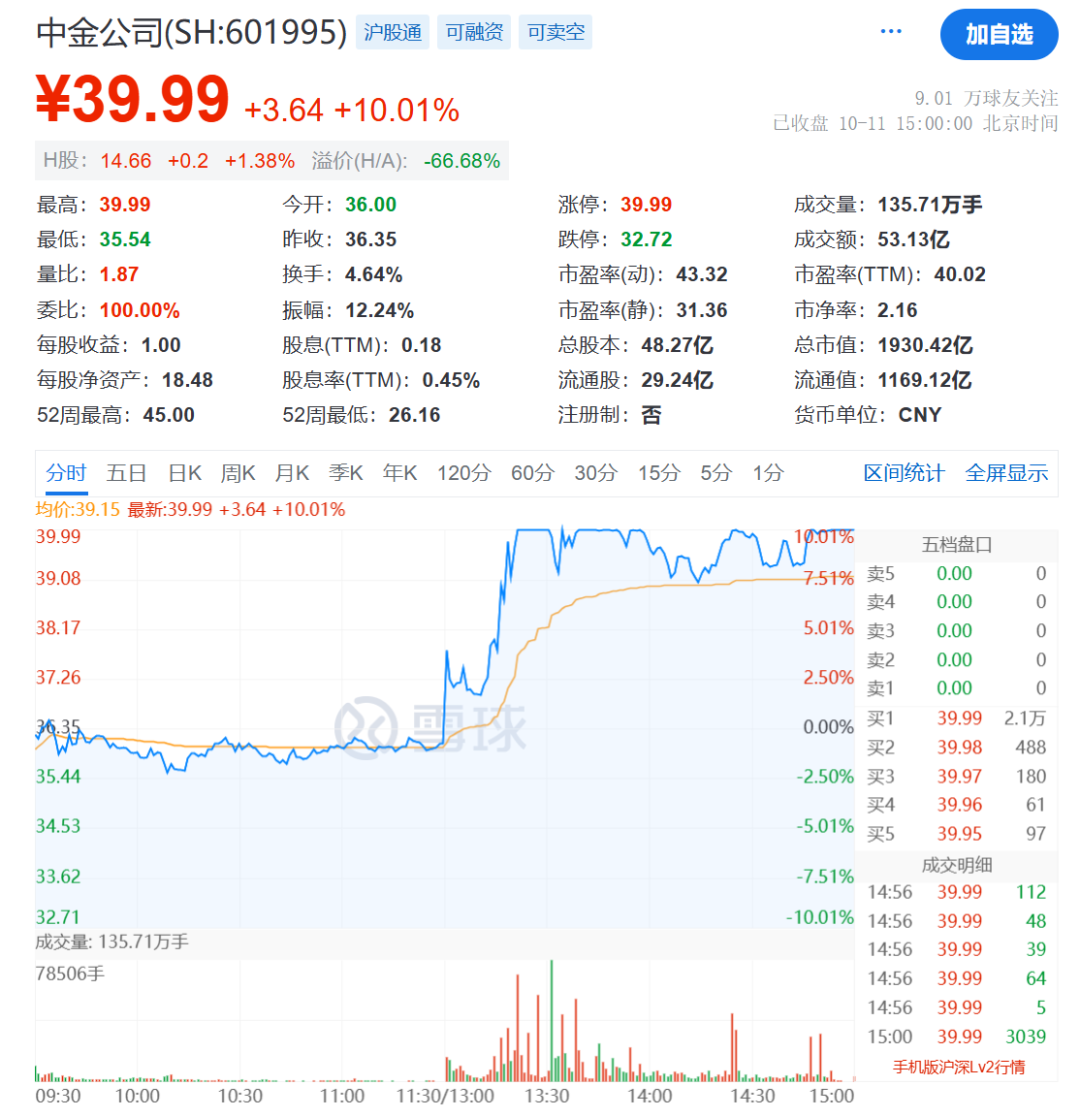Open the three-dot more options menu

[891, 32]
